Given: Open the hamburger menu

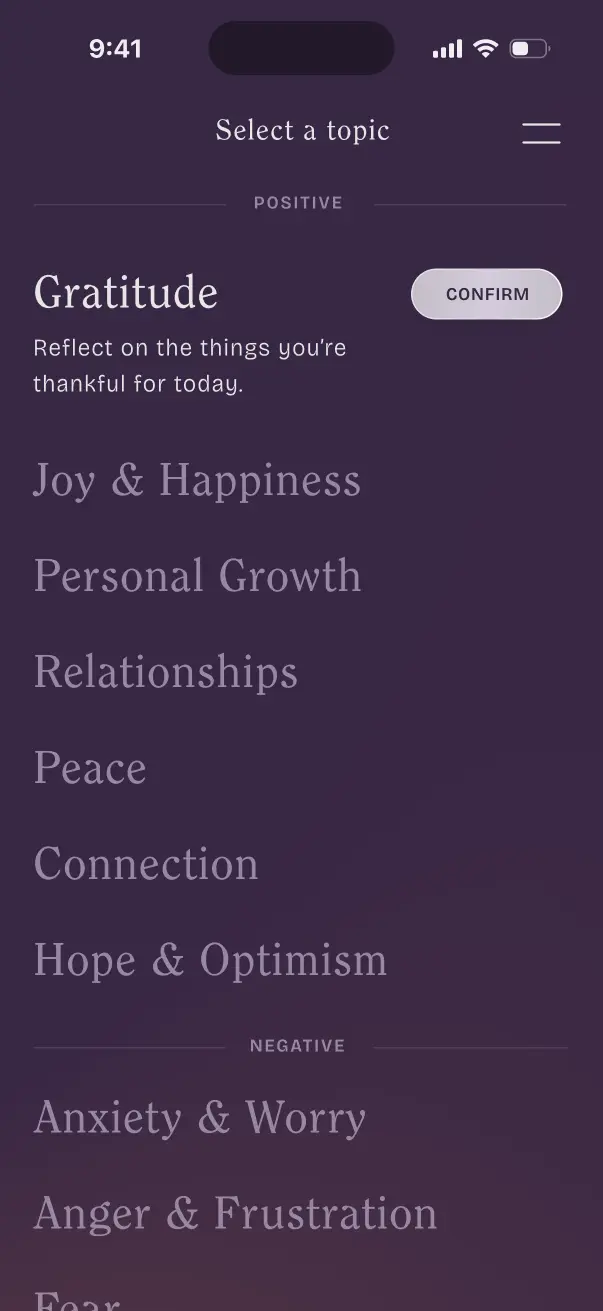Looking at the screenshot, I should [541, 133].
